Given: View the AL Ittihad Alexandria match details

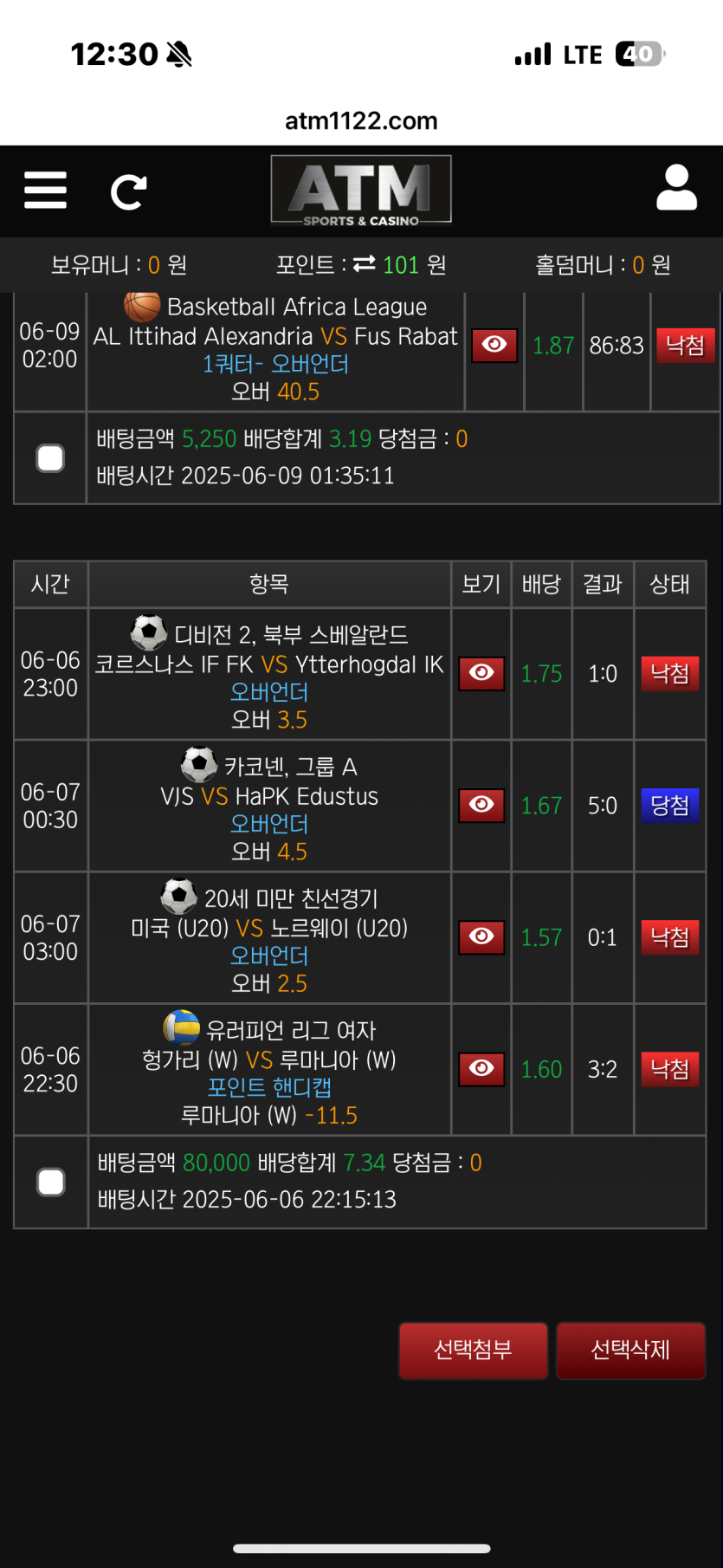Looking at the screenshot, I should [494, 345].
